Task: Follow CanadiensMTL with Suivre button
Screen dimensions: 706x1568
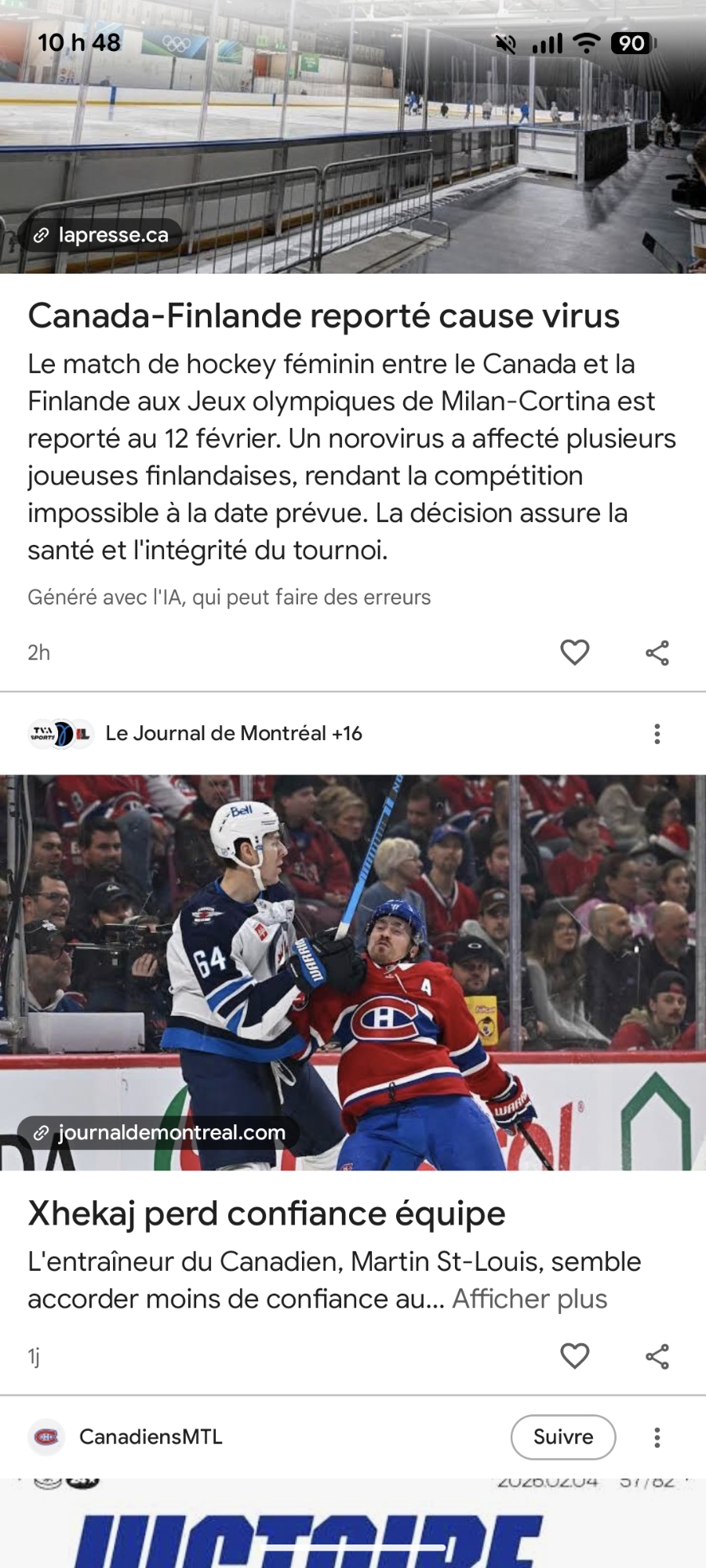Action: tap(562, 1437)
